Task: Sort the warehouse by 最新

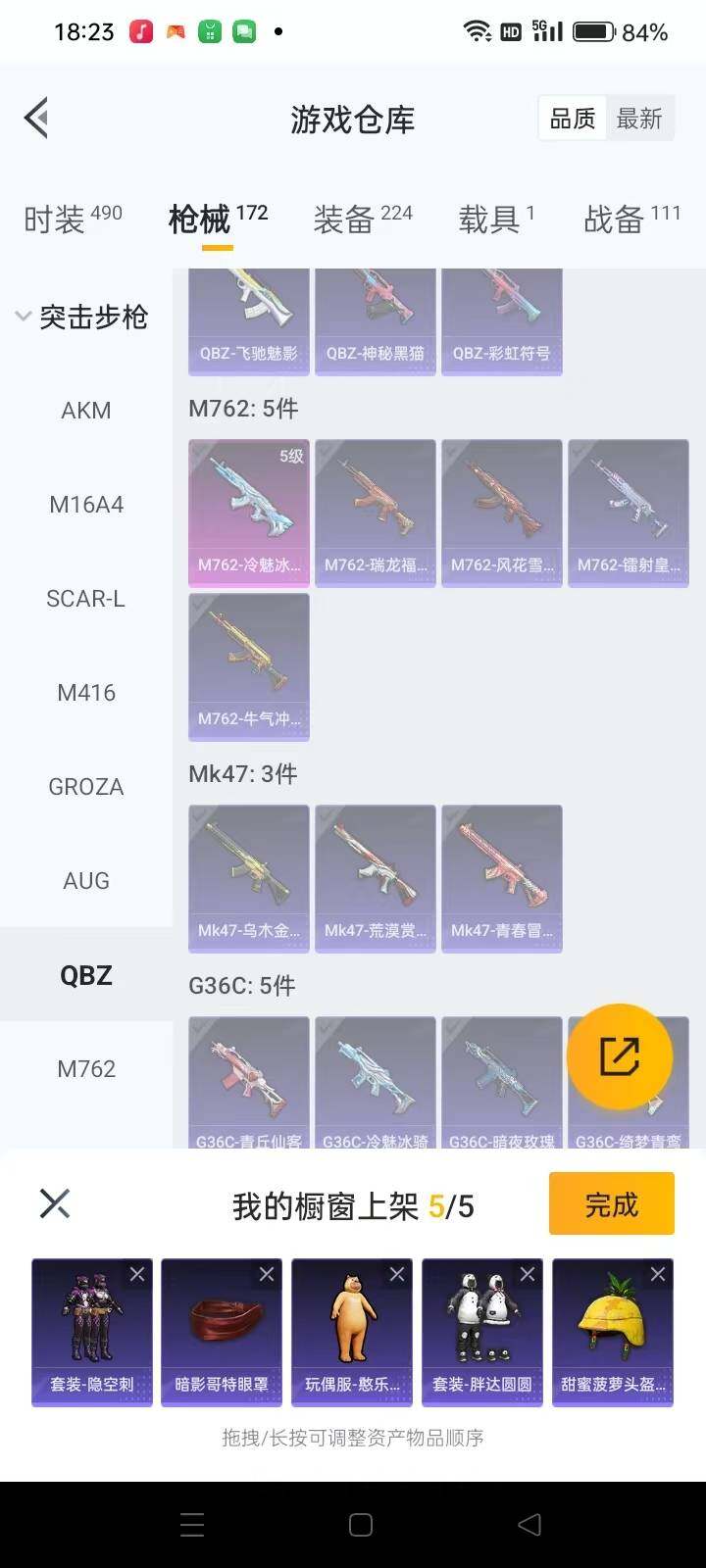Action: click(639, 119)
